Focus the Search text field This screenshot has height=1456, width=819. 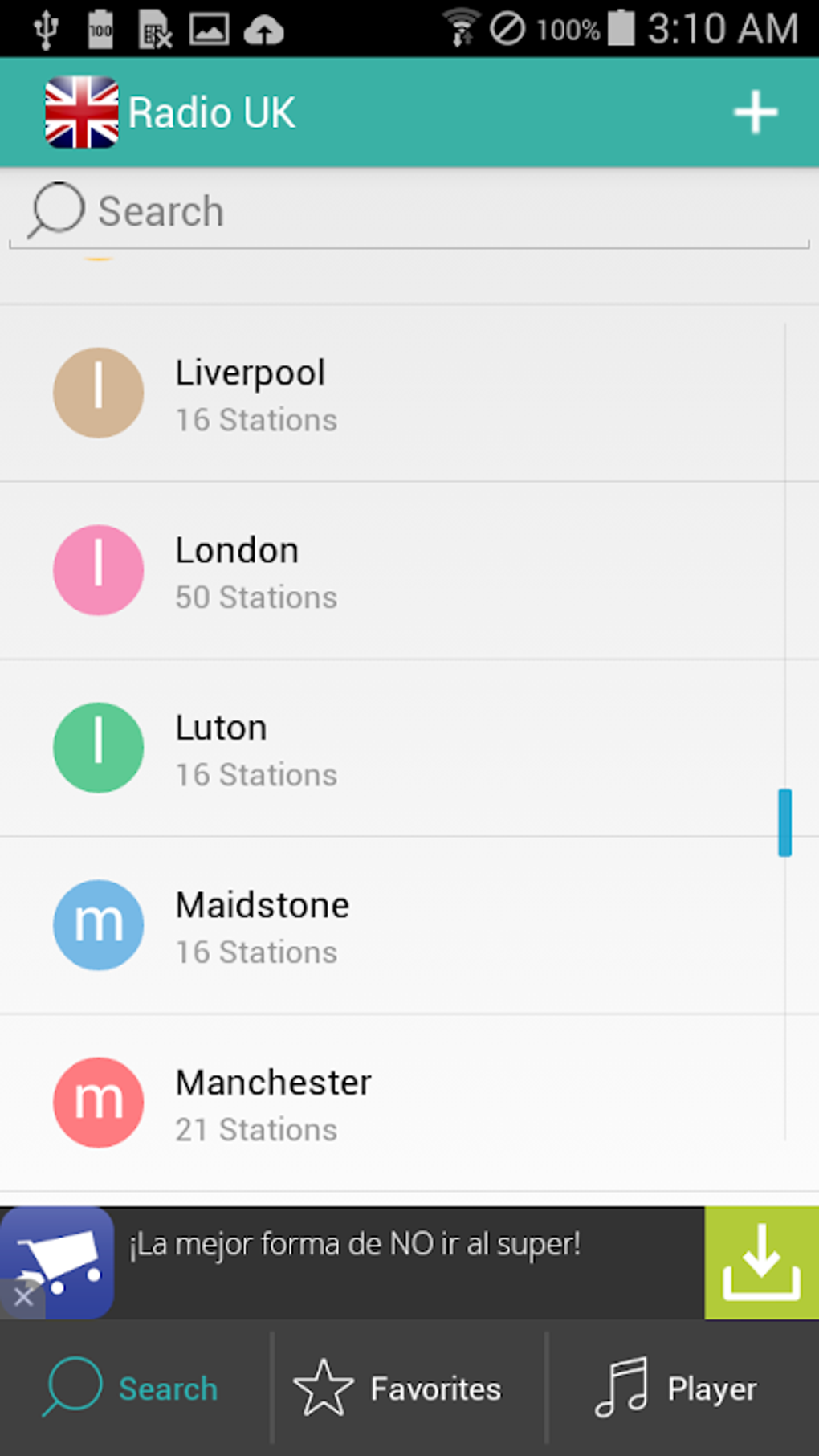409,211
